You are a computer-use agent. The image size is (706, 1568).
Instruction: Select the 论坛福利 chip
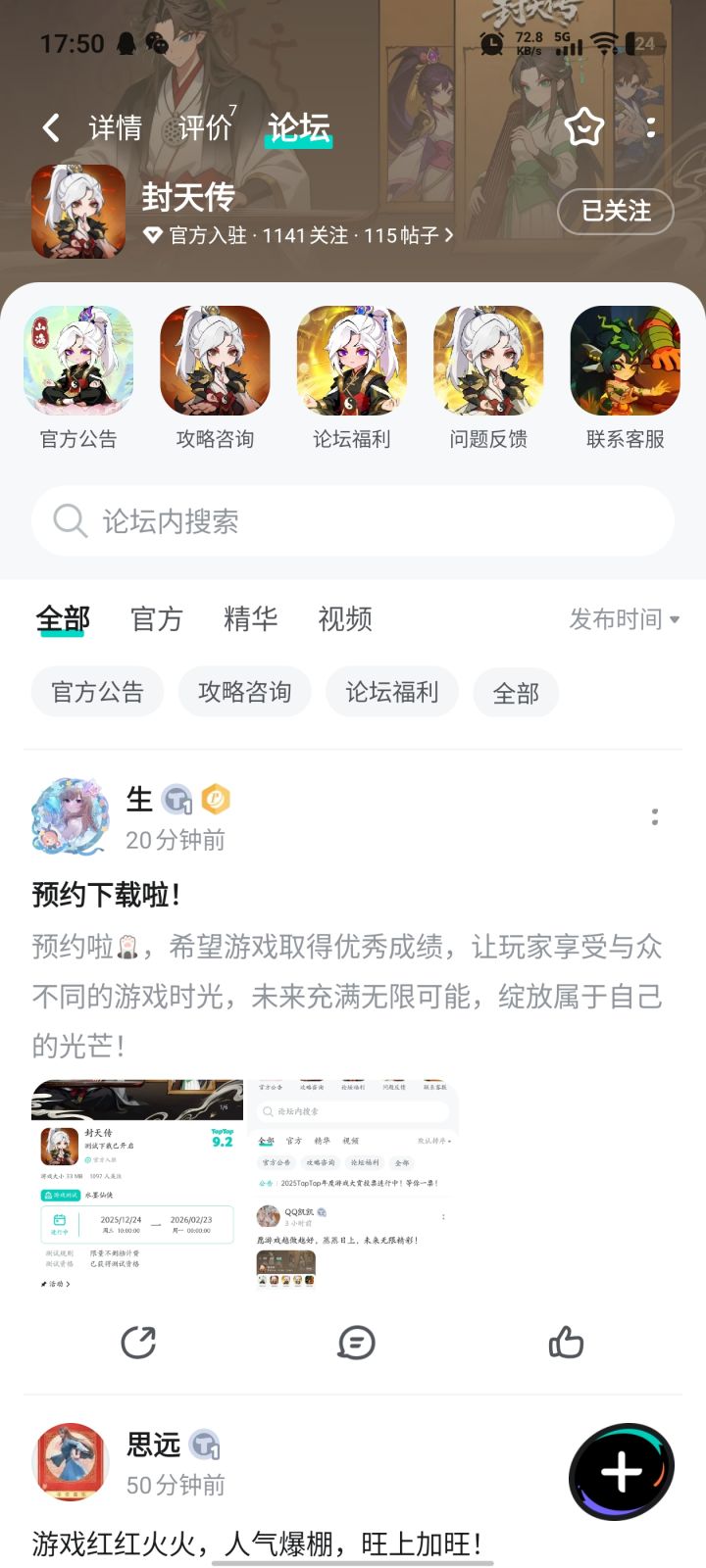(392, 692)
